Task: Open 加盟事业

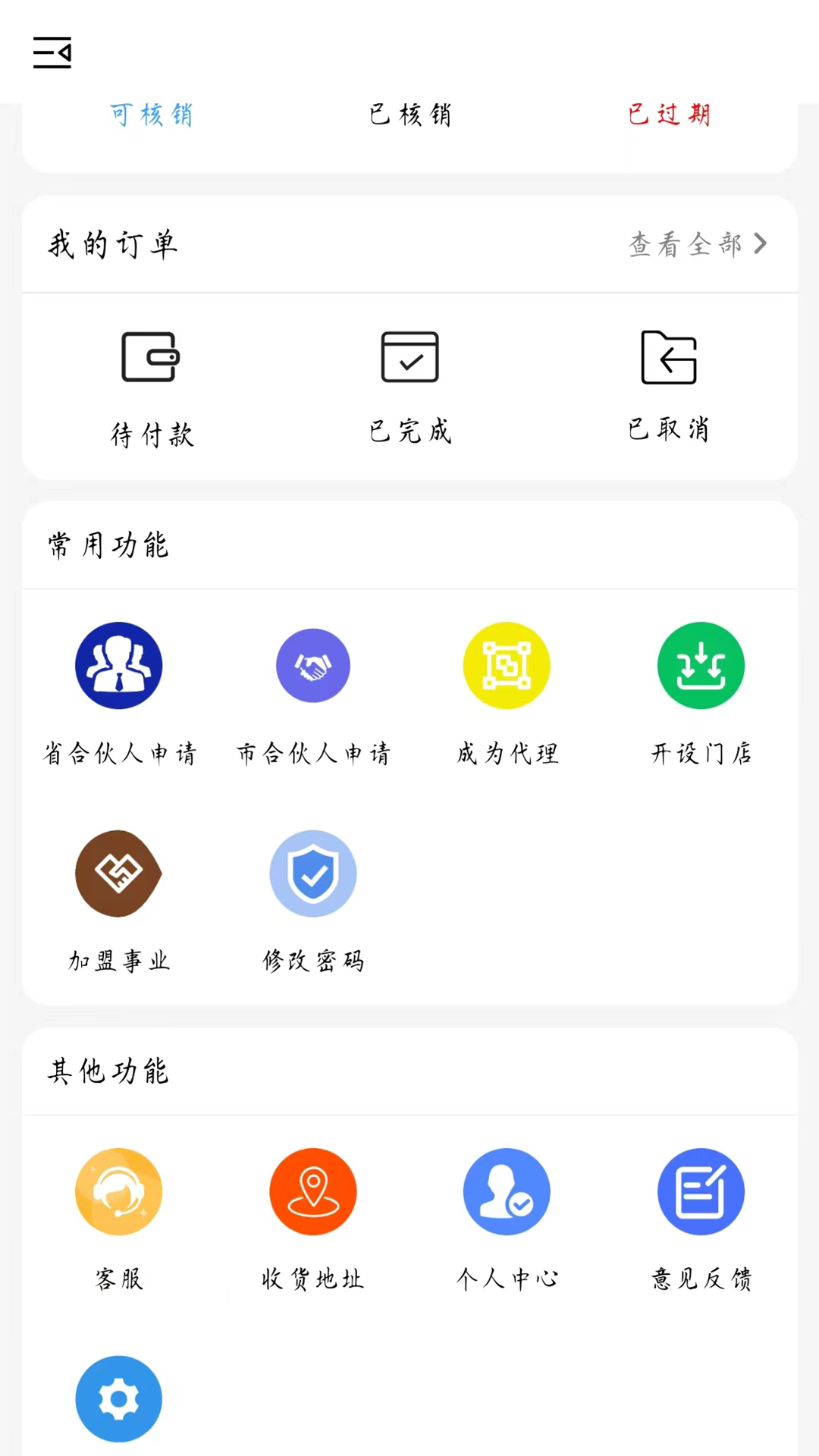Action: pyautogui.click(x=119, y=899)
